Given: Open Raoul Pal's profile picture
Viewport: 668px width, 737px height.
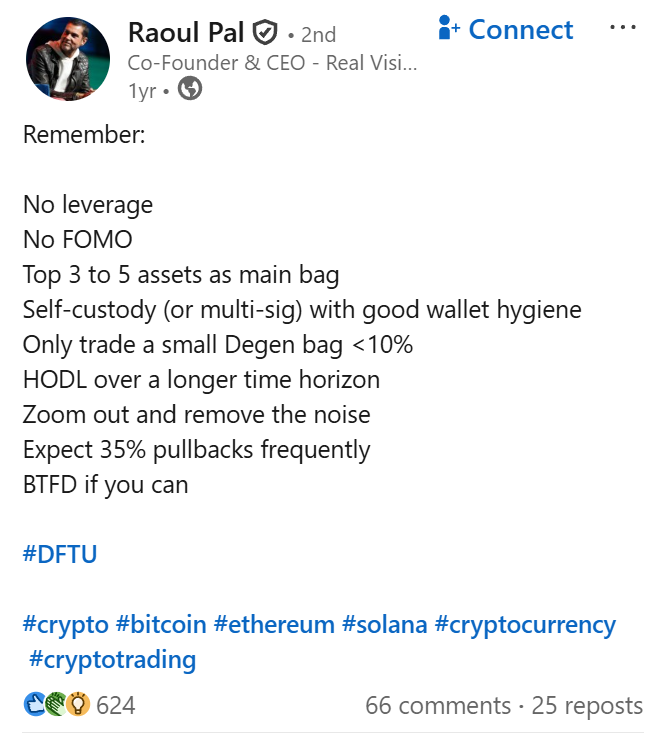Looking at the screenshot, I should (68, 58).
